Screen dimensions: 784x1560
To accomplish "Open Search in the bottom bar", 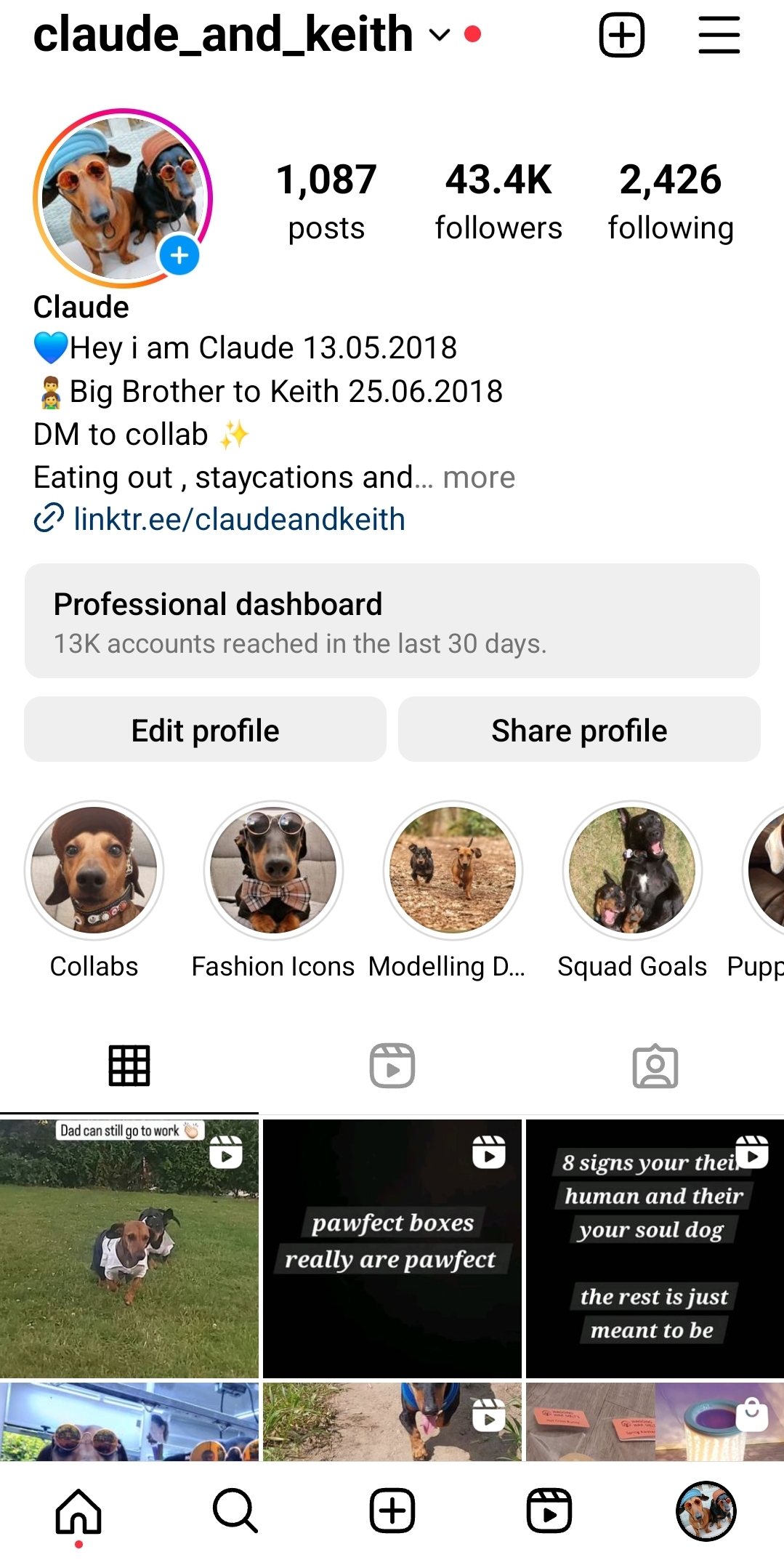I will [x=235, y=1511].
